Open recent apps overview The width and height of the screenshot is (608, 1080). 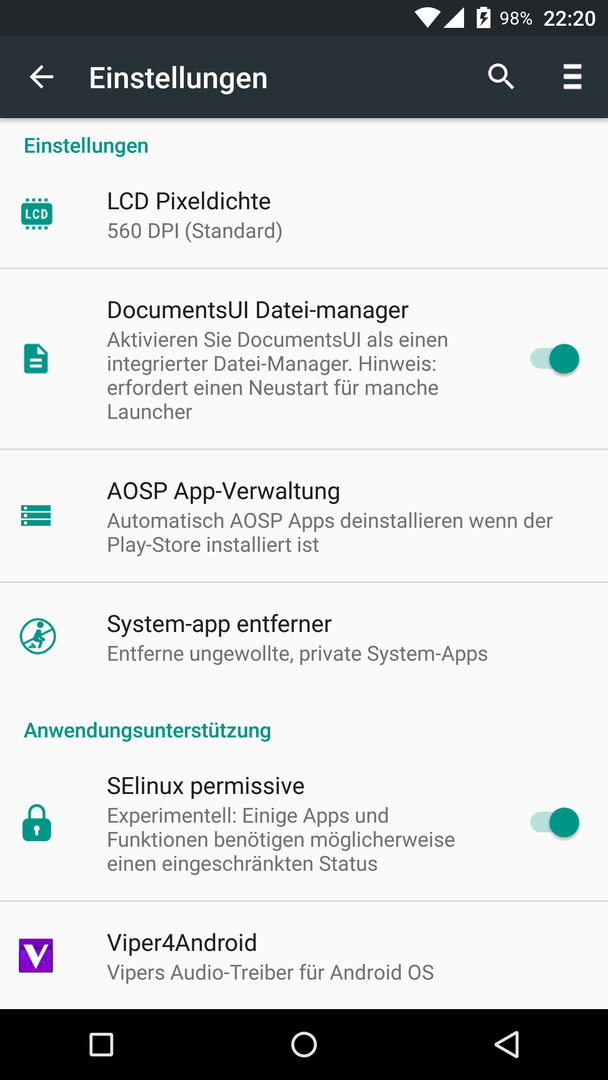pos(101,1045)
